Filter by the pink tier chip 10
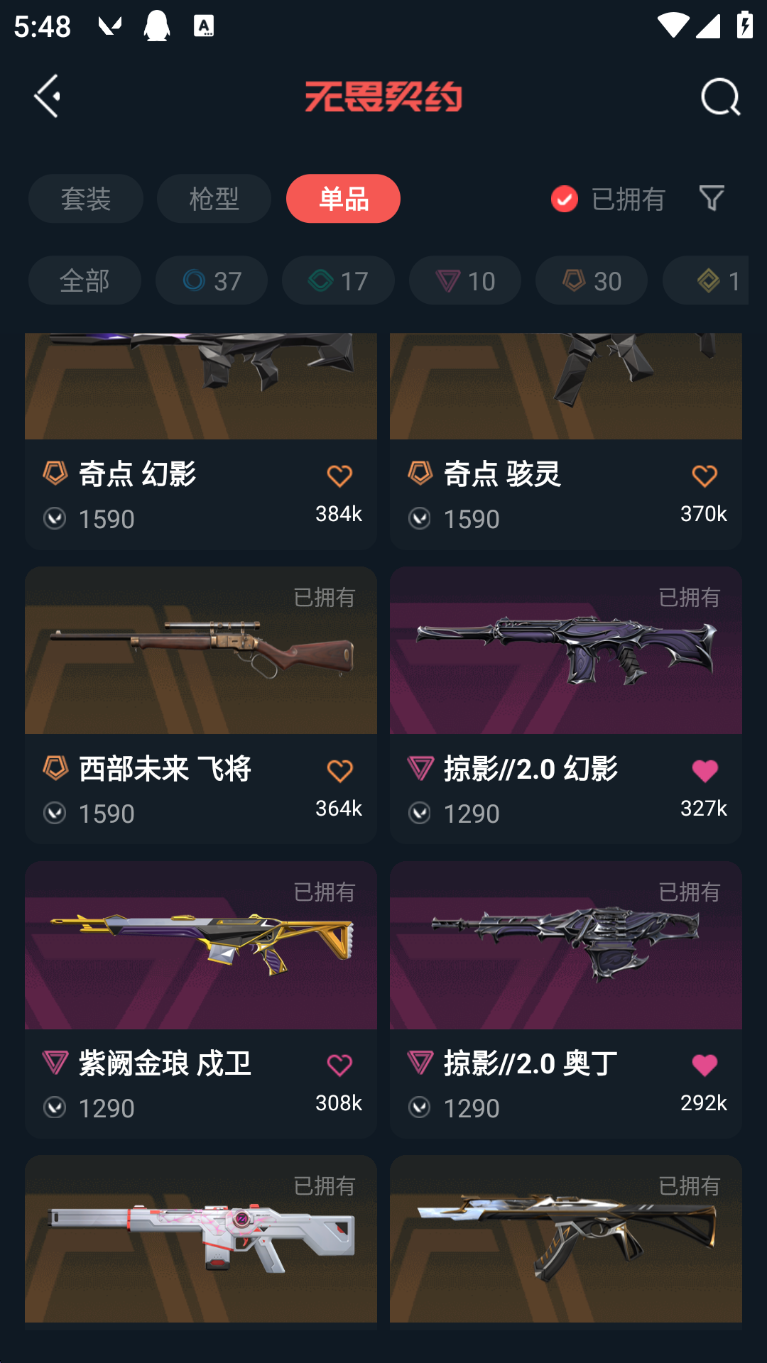This screenshot has height=1363, width=767. [465, 280]
